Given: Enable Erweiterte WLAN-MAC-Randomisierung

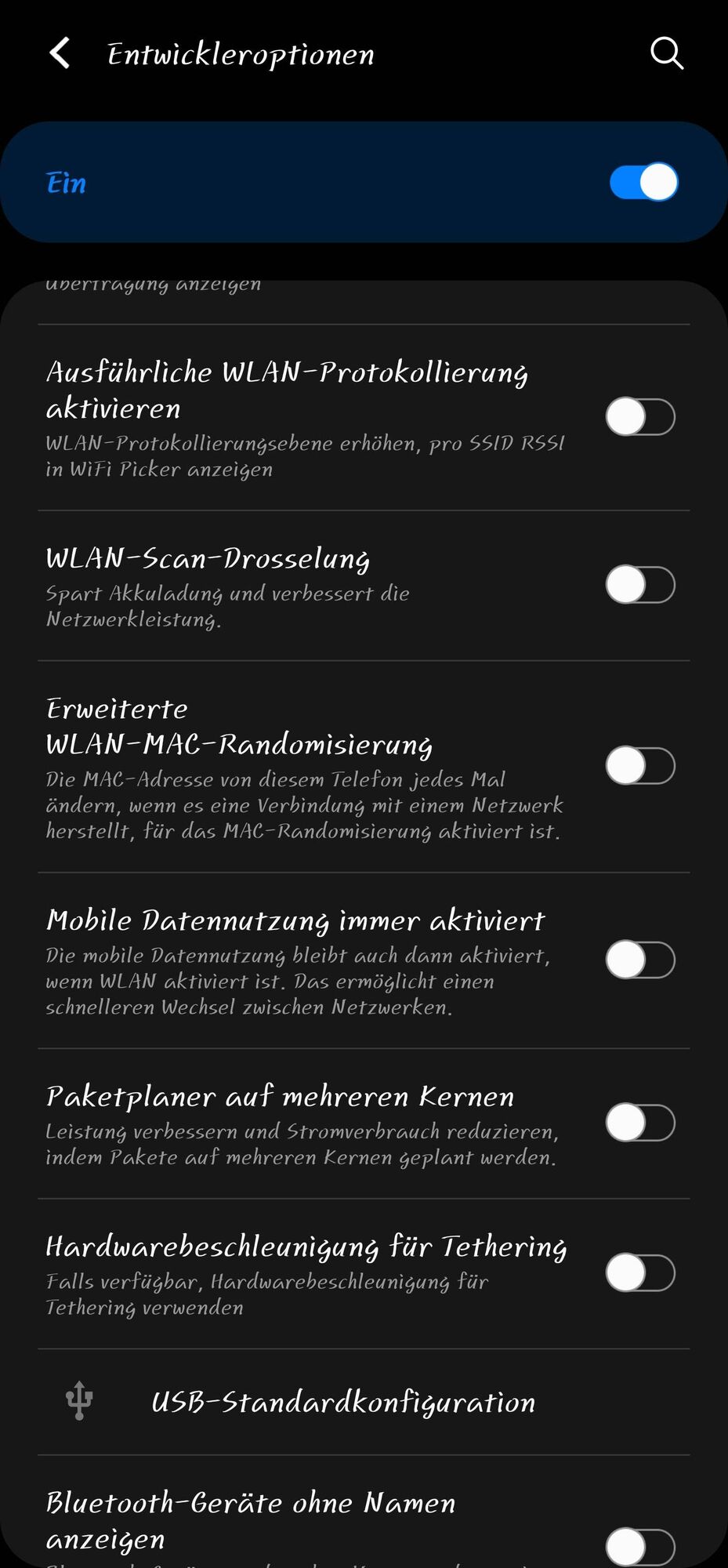Looking at the screenshot, I should (x=639, y=766).
